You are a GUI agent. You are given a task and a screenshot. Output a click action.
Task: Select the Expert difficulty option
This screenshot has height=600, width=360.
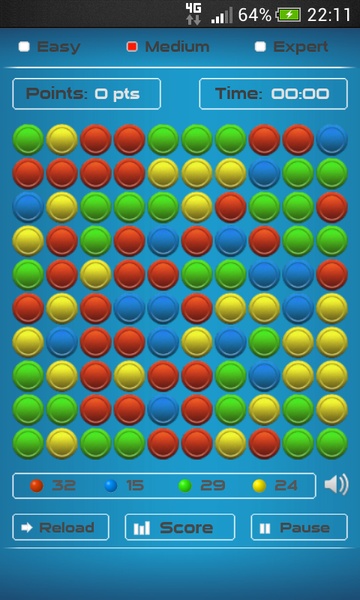click(292, 47)
